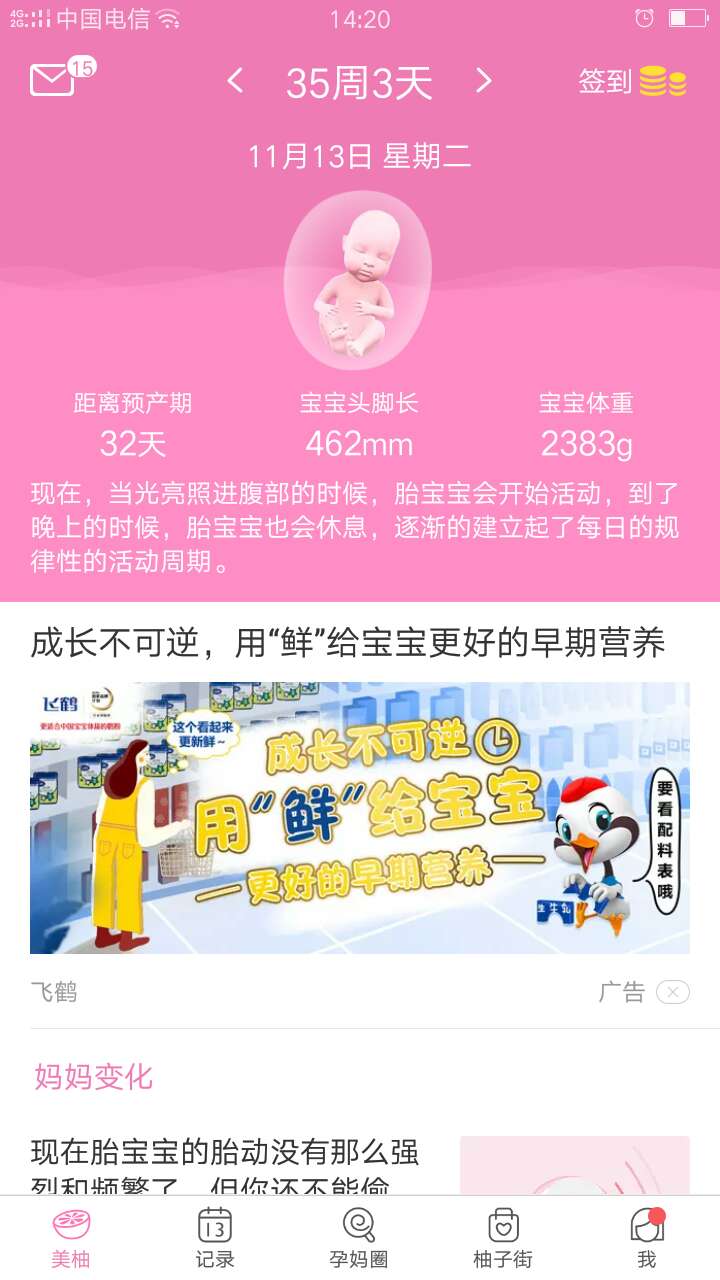Screen dimensions: 720x1280
Task: Tap the 孕妈圈 community icon
Action: tap(359, 1230)
